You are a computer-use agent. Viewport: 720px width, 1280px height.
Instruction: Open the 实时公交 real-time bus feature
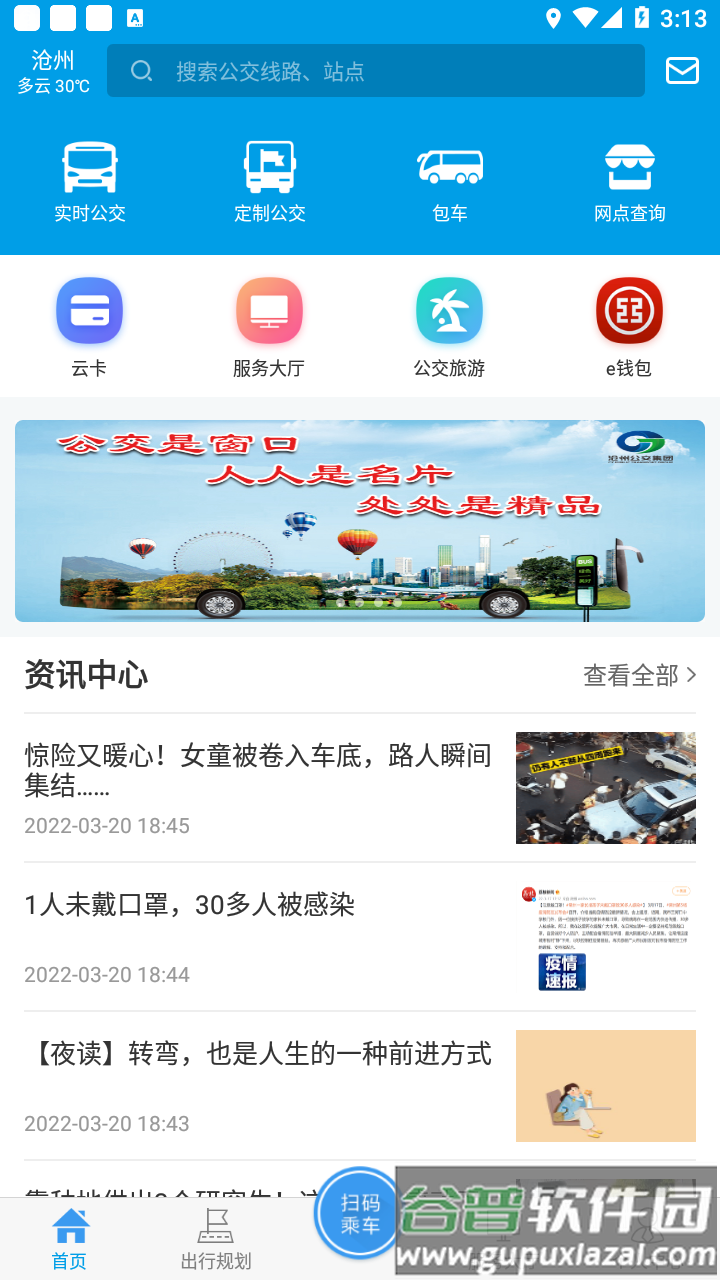coord(89,180)
